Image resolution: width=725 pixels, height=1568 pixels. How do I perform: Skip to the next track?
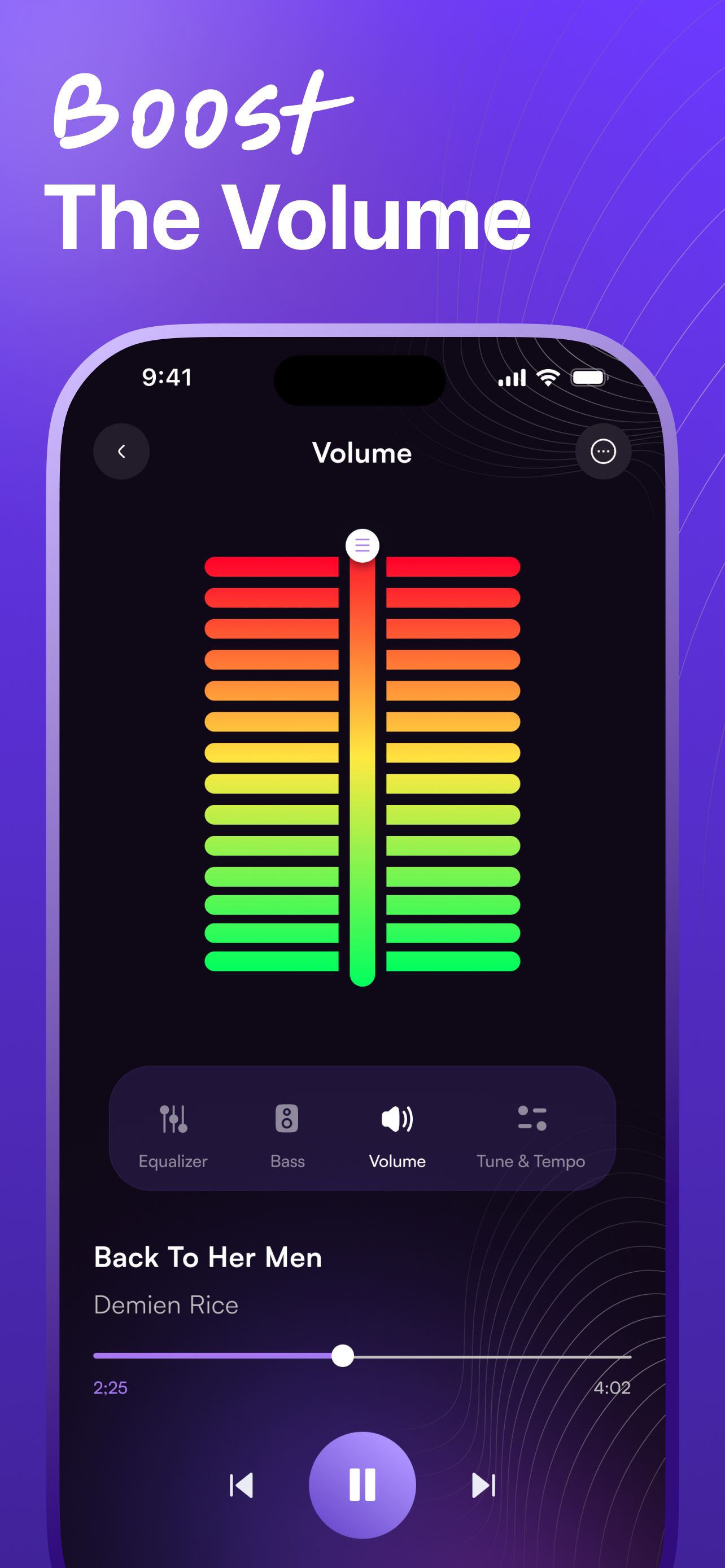[x=482, y=1484]
